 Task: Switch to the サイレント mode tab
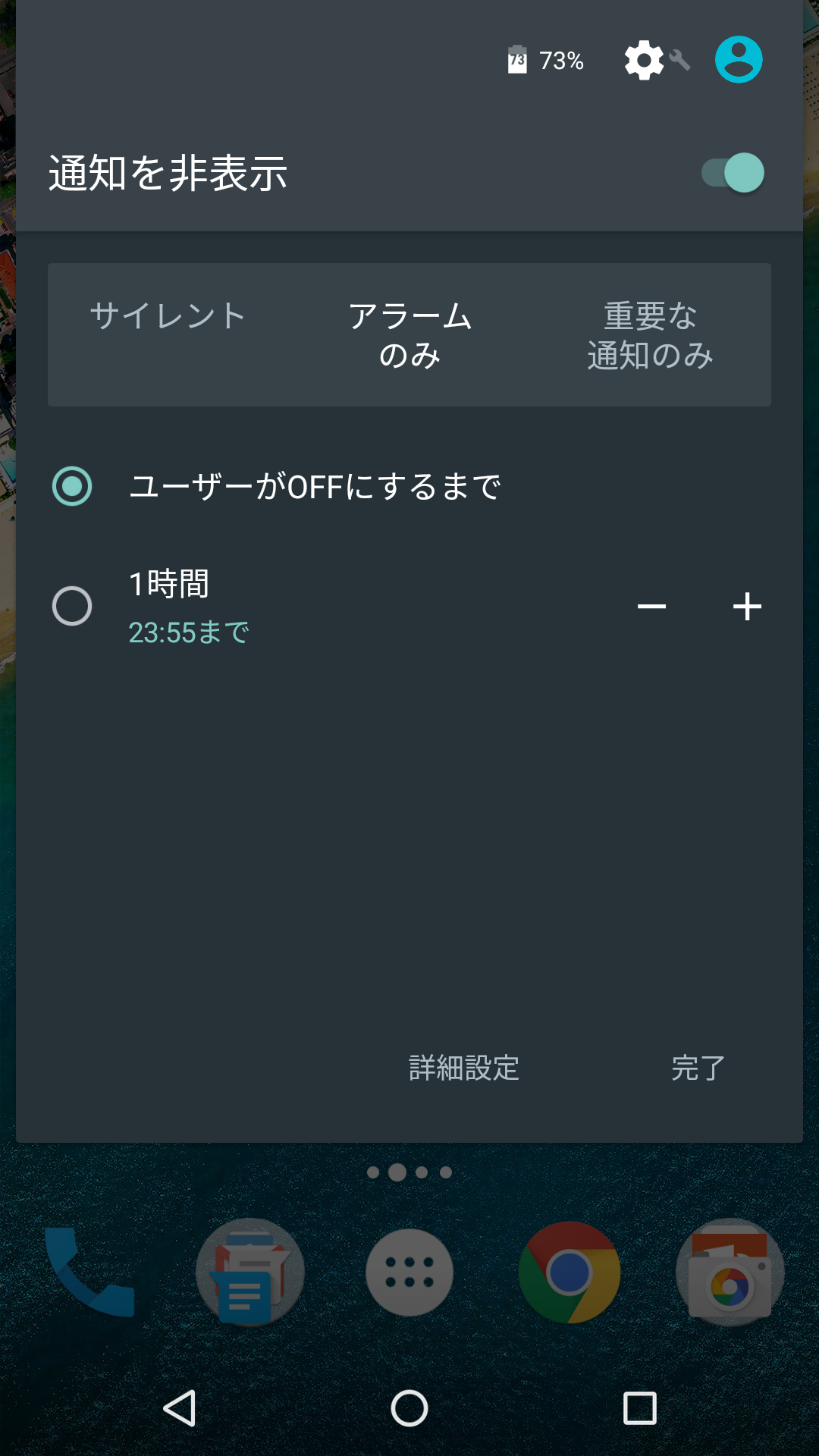click(x=168, y=334)
